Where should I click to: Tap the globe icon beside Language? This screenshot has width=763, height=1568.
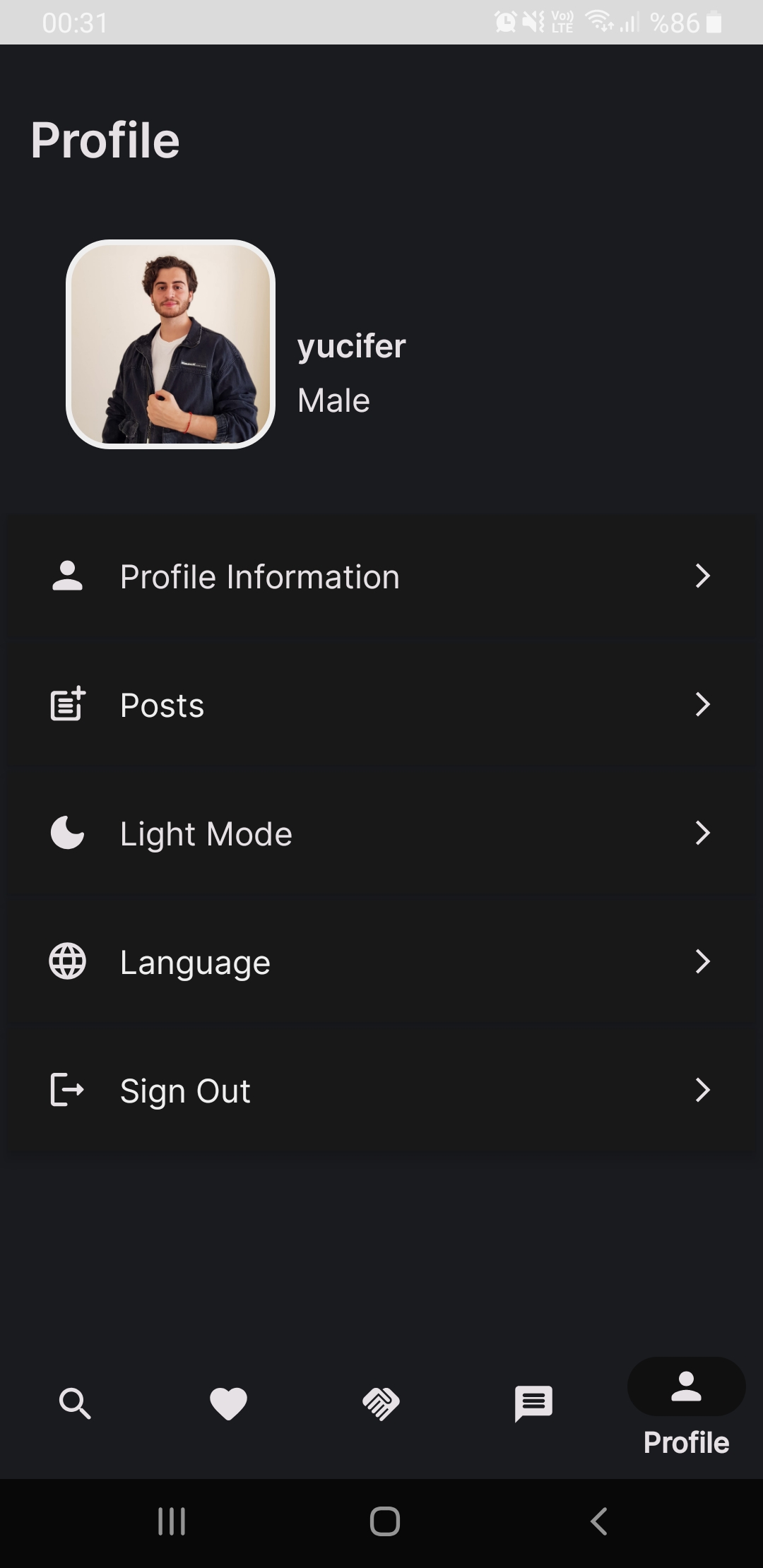67,961
